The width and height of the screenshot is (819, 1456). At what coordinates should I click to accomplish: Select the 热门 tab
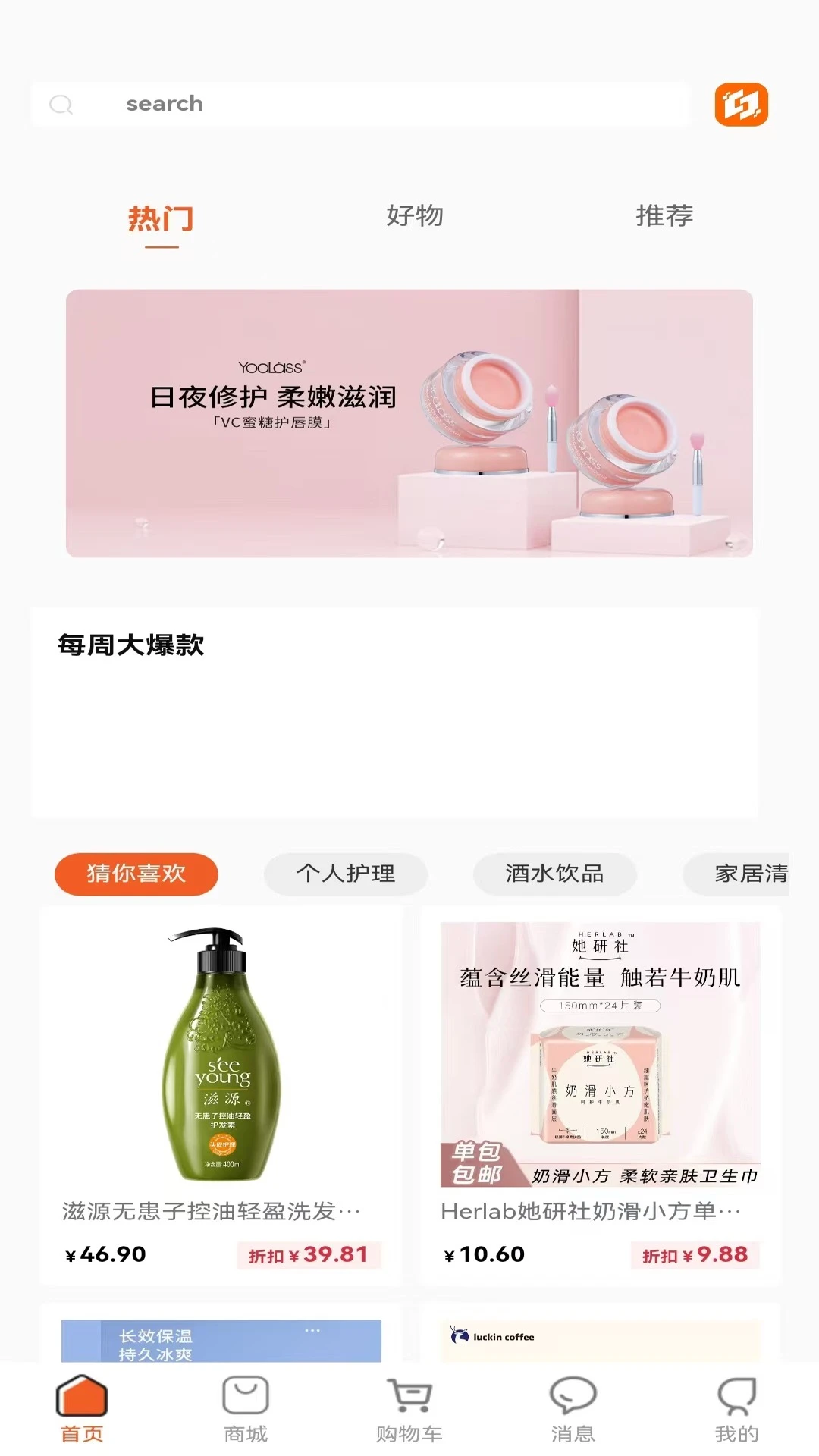(x=159, y=218)
